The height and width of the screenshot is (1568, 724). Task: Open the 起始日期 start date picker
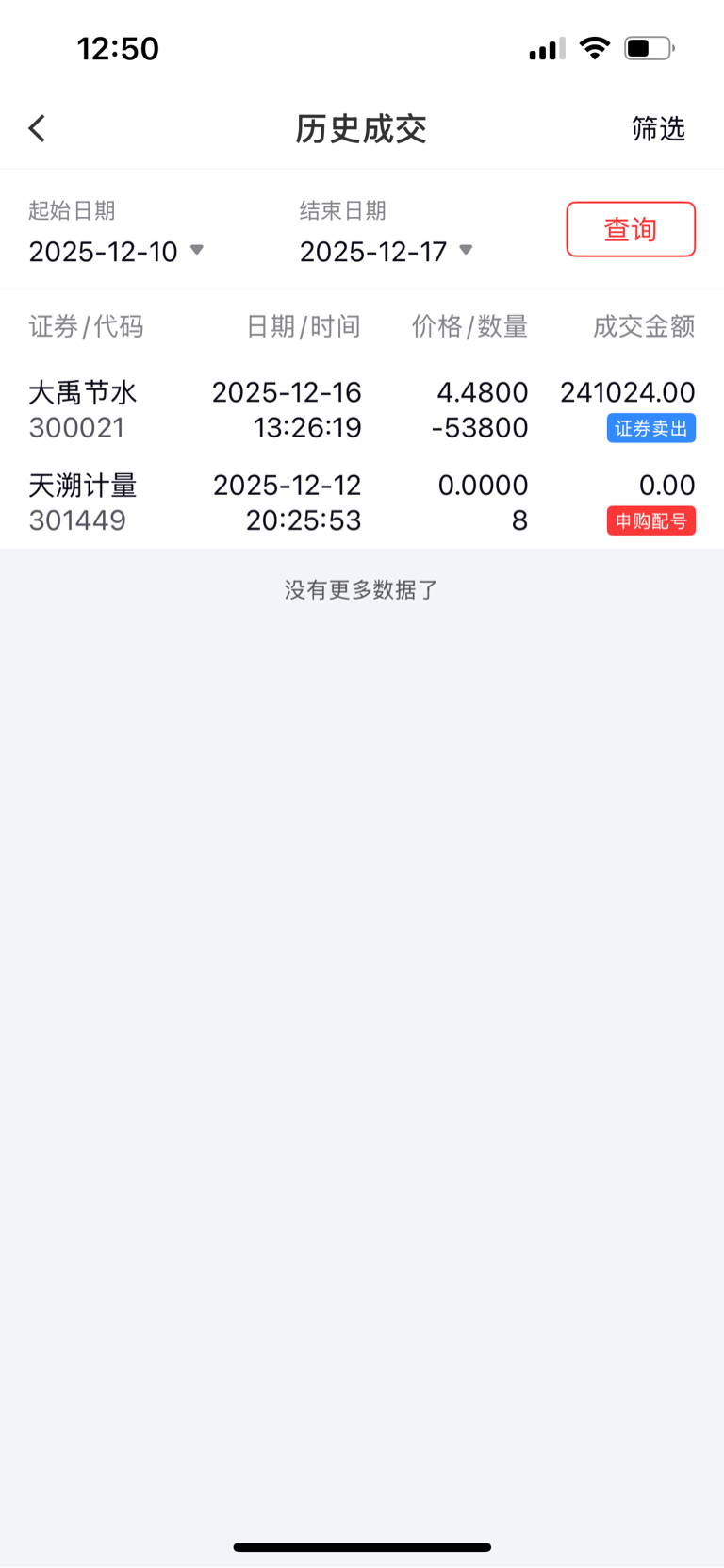(x=116, y=251)
